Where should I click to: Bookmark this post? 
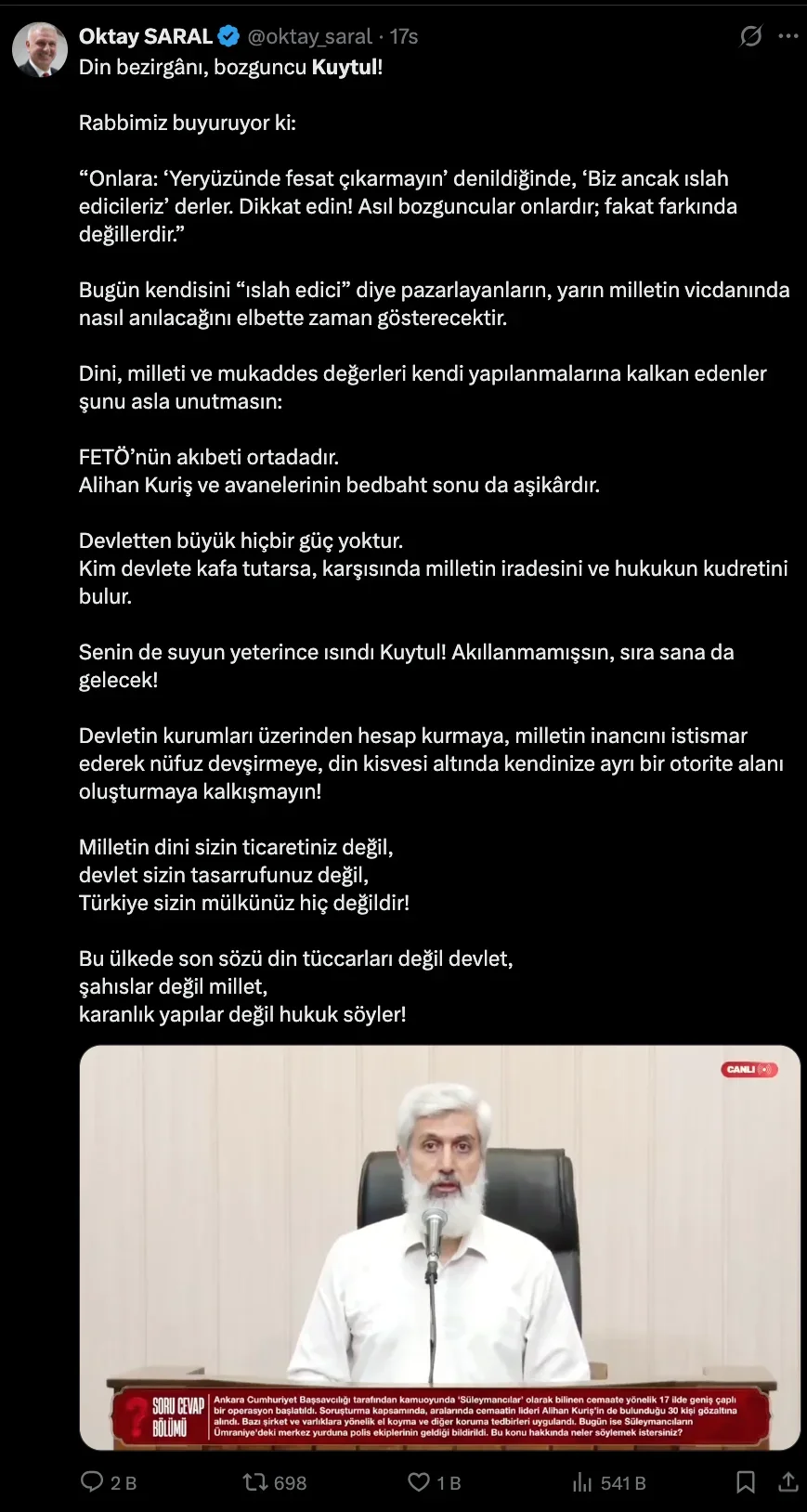pos(746,1482)
